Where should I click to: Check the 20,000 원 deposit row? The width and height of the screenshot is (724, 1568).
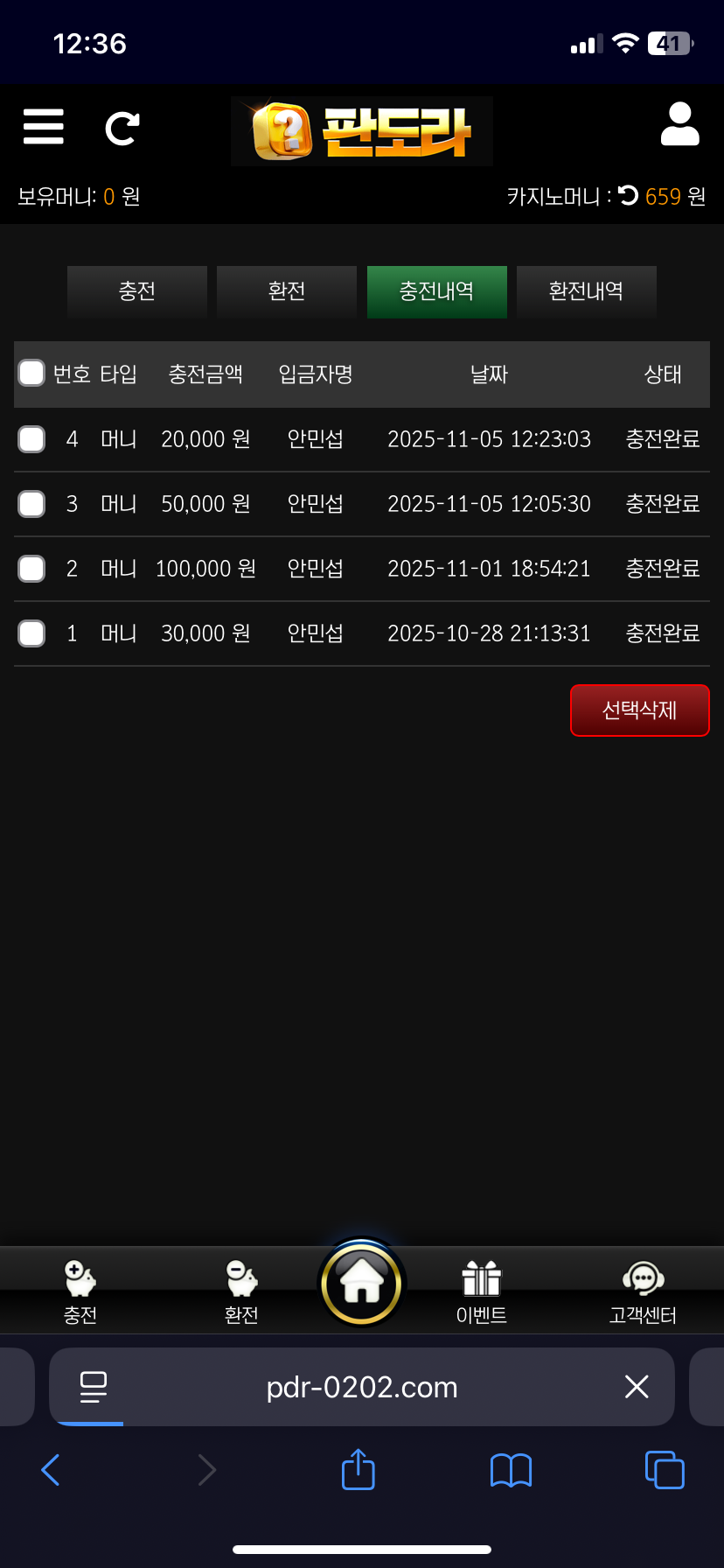click(x=31, y=439)
